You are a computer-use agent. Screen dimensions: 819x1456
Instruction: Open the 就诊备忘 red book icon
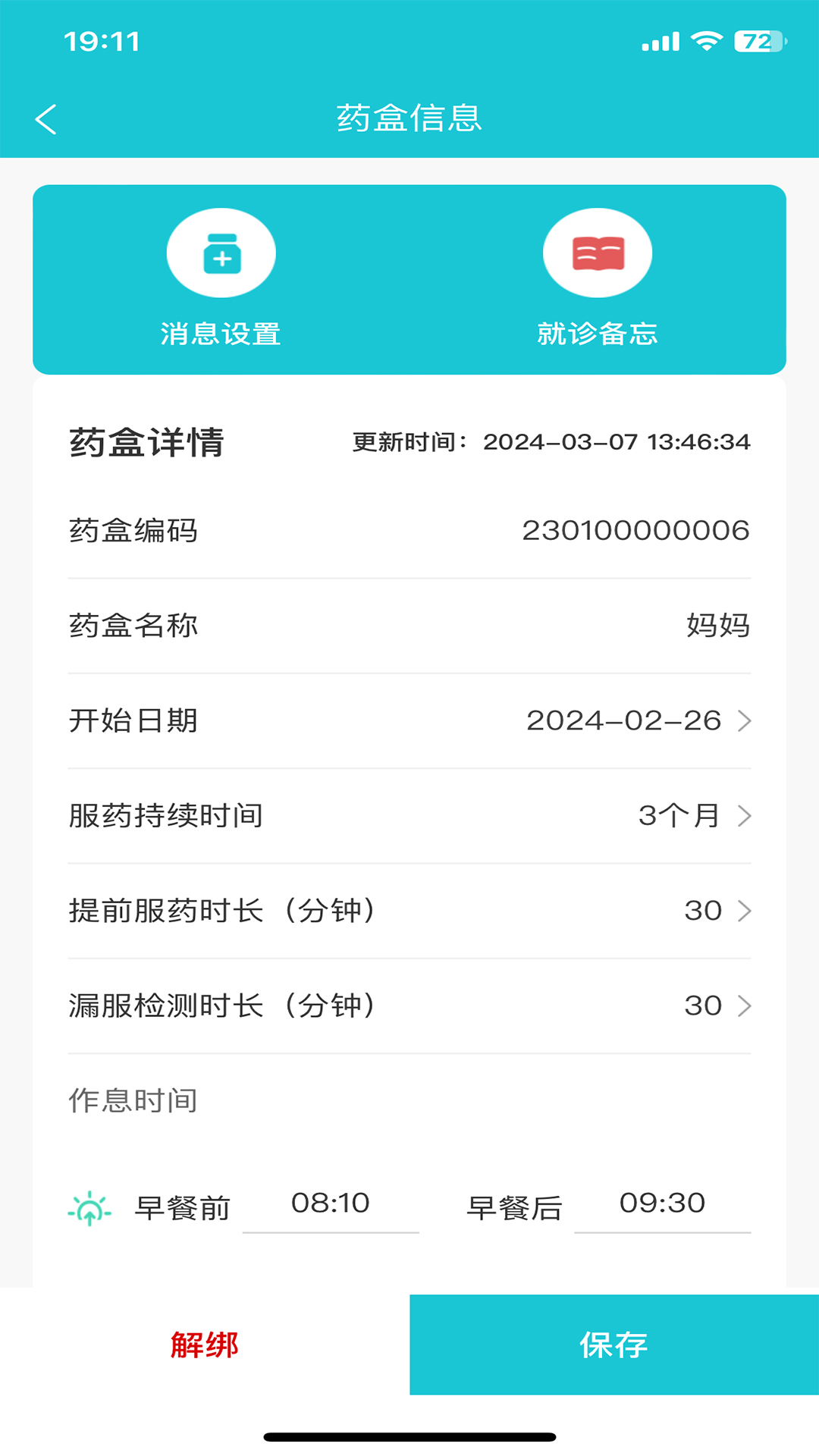point(598,252)
